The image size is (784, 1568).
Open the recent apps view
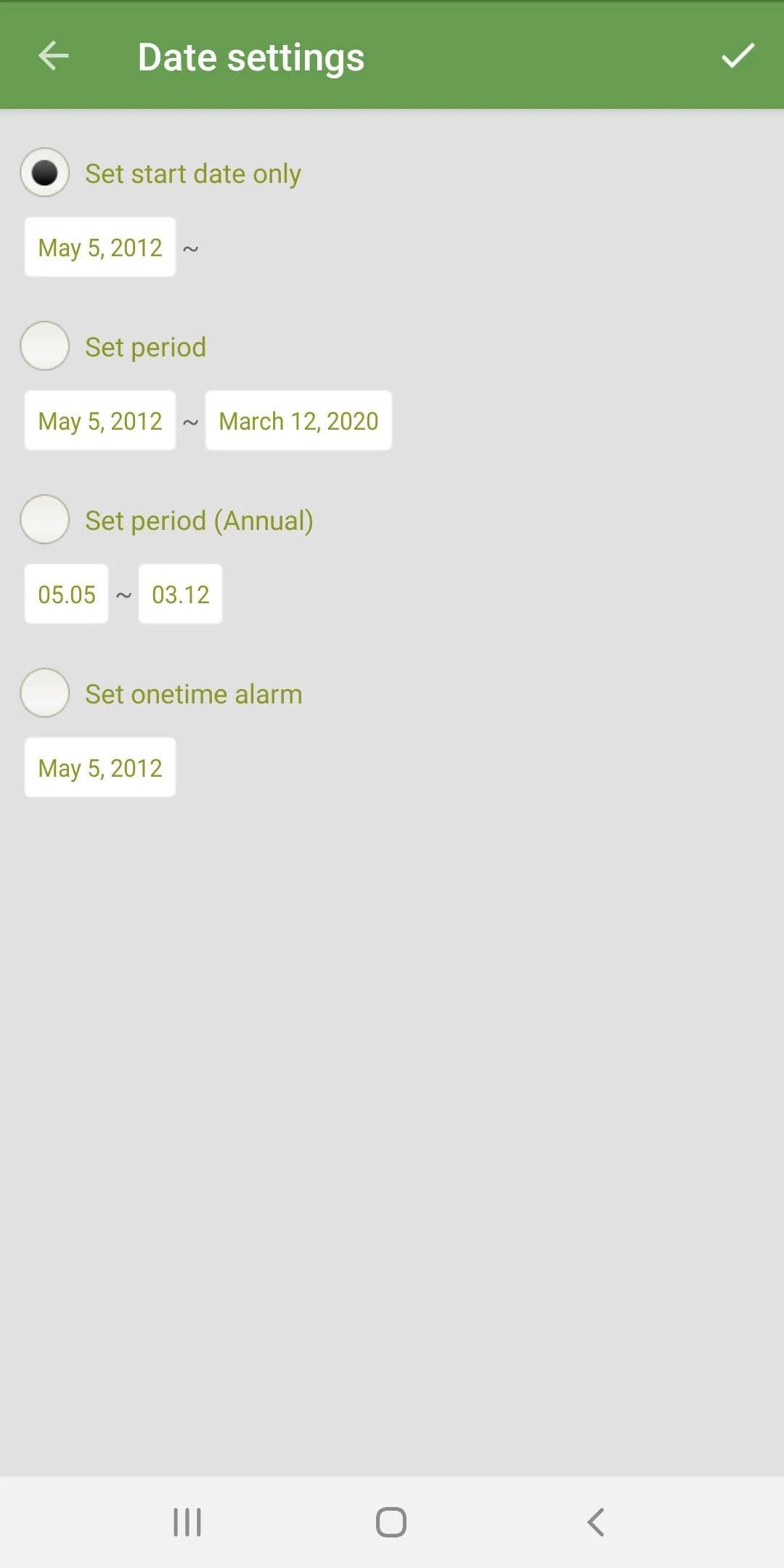[x=187, y=1522]
